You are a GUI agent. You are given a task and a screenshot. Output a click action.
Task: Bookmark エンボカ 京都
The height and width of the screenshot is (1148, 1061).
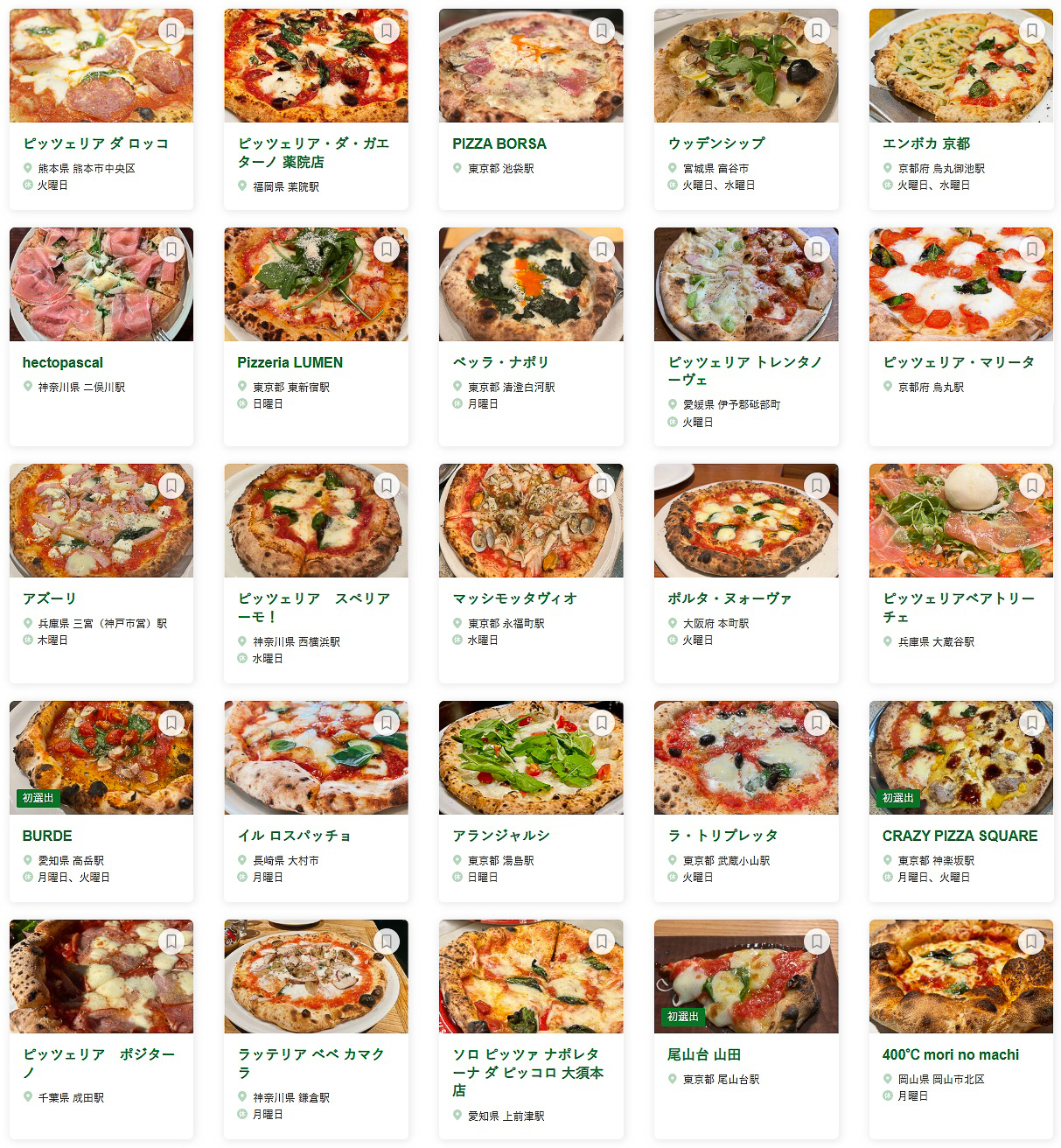1031,31
